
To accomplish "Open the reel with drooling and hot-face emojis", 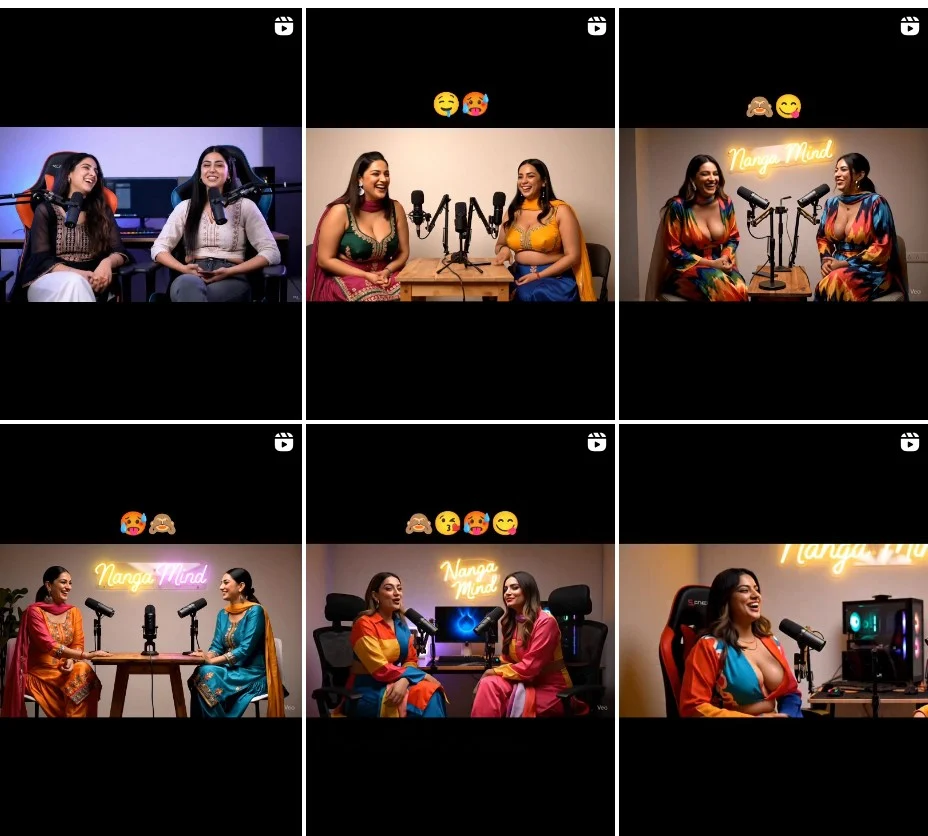I will [460, 214].
